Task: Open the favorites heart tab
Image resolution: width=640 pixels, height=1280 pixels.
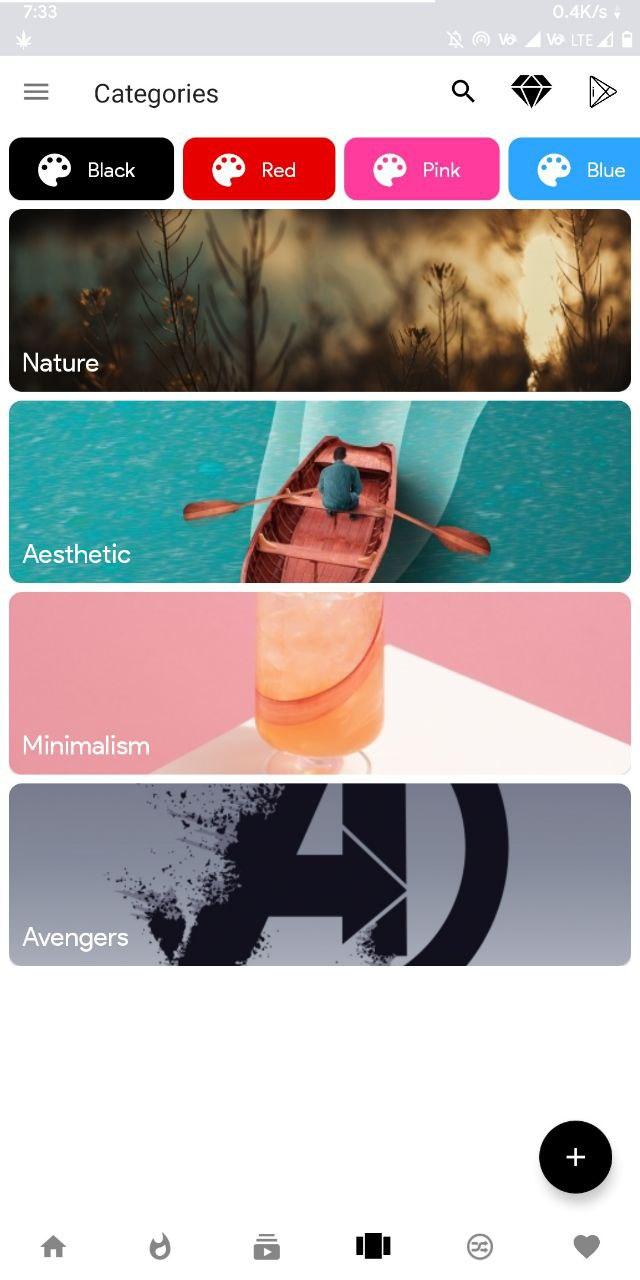Action: click(586, 1246)
